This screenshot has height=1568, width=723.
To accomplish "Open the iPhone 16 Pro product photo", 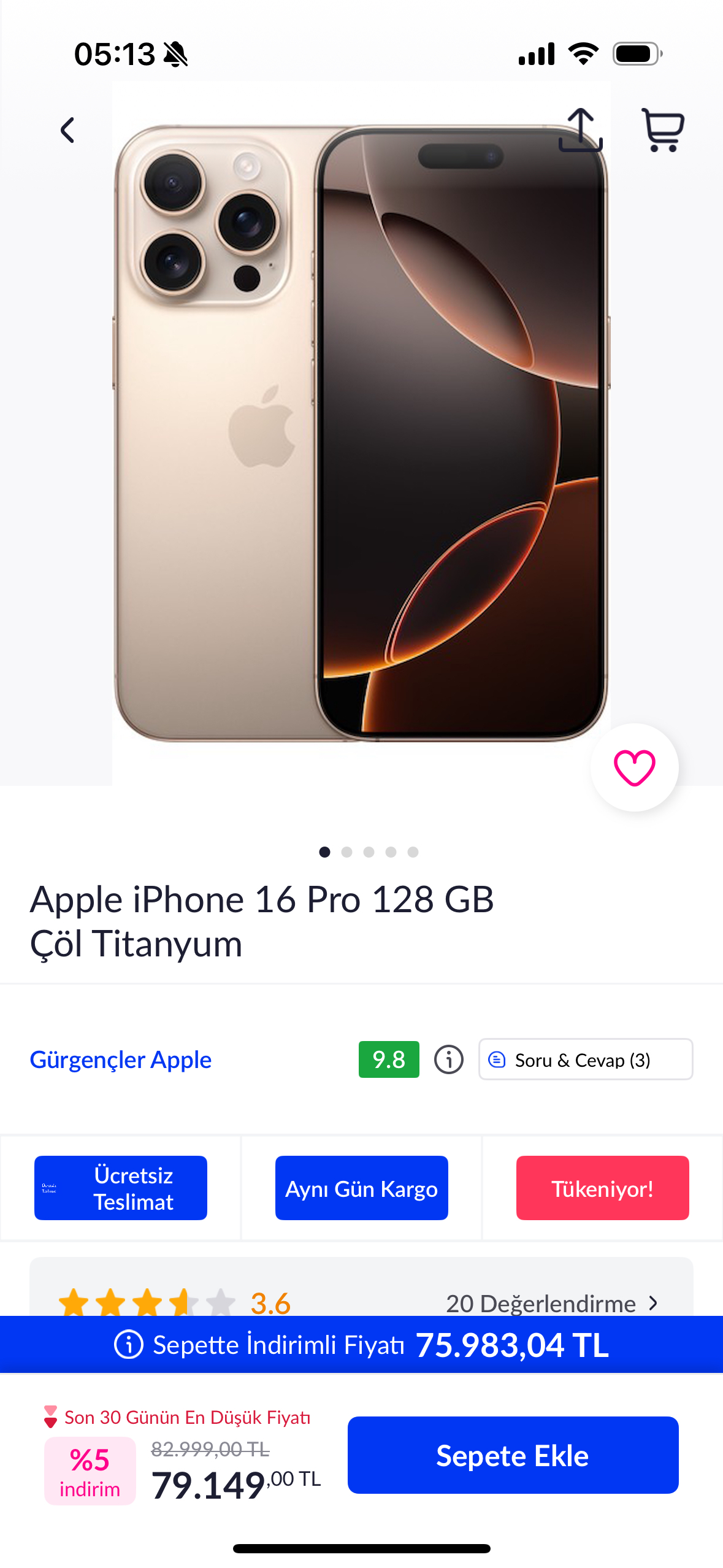I will (x=361, y=433).
